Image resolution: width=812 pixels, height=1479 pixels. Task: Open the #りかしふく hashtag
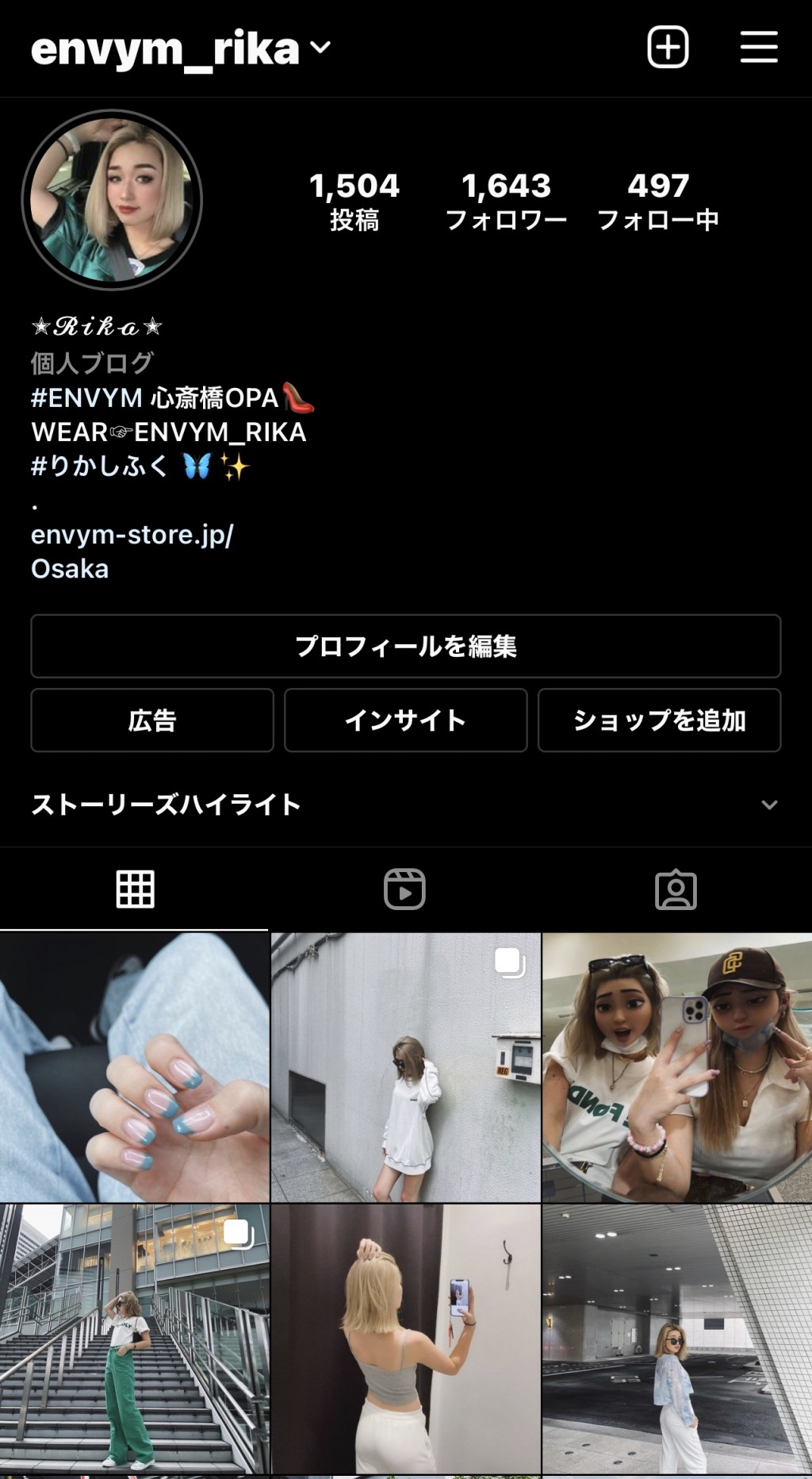pos(99,466)
